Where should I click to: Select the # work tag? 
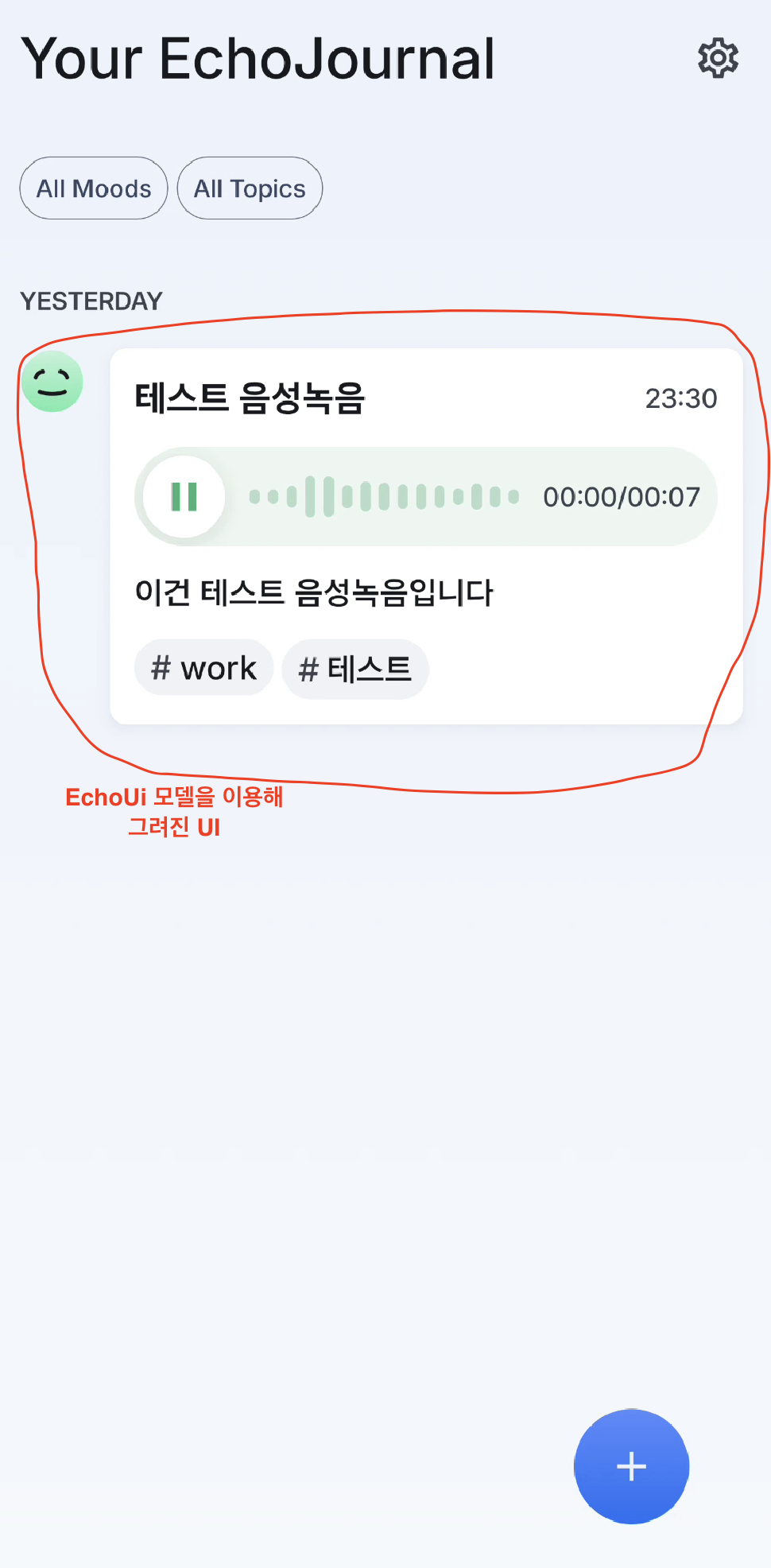[203, 668]
